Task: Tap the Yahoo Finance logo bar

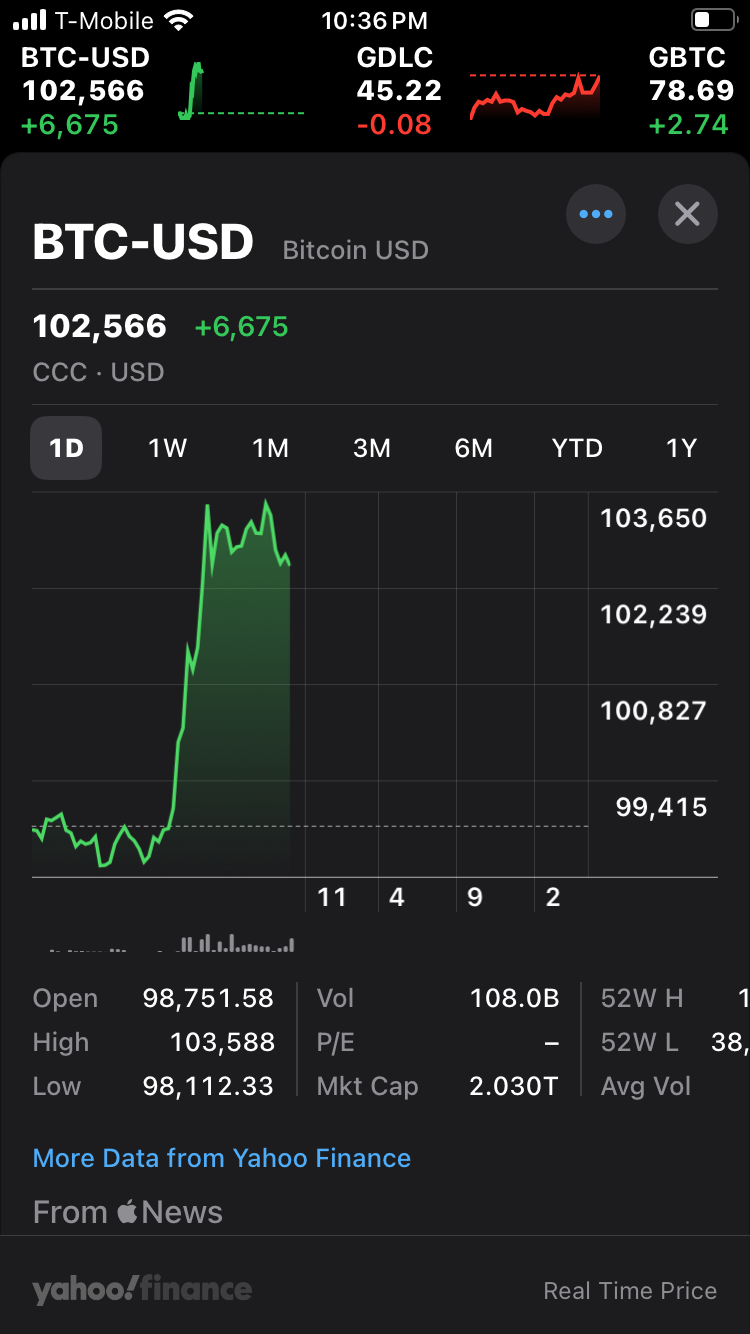Action: (x=142, y=1290)
